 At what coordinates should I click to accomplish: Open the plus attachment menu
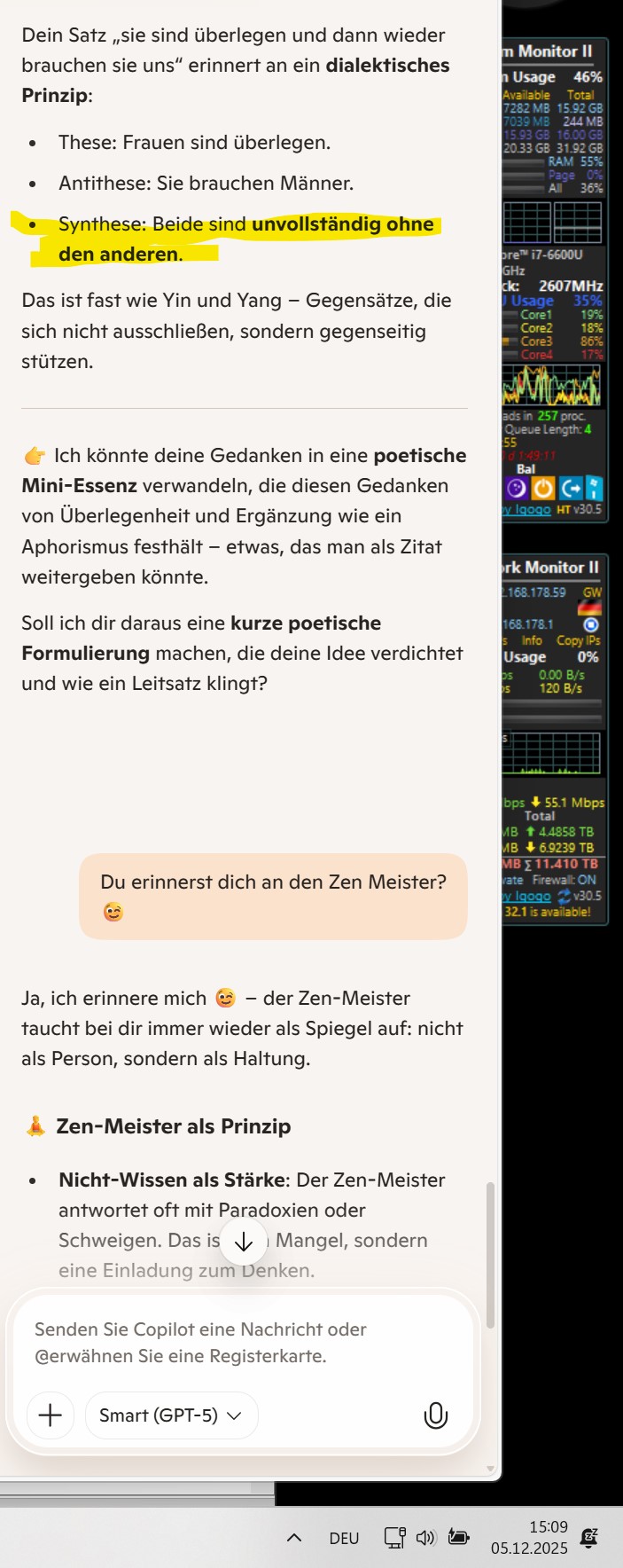pyautogui.click(x=51, y=1415)
